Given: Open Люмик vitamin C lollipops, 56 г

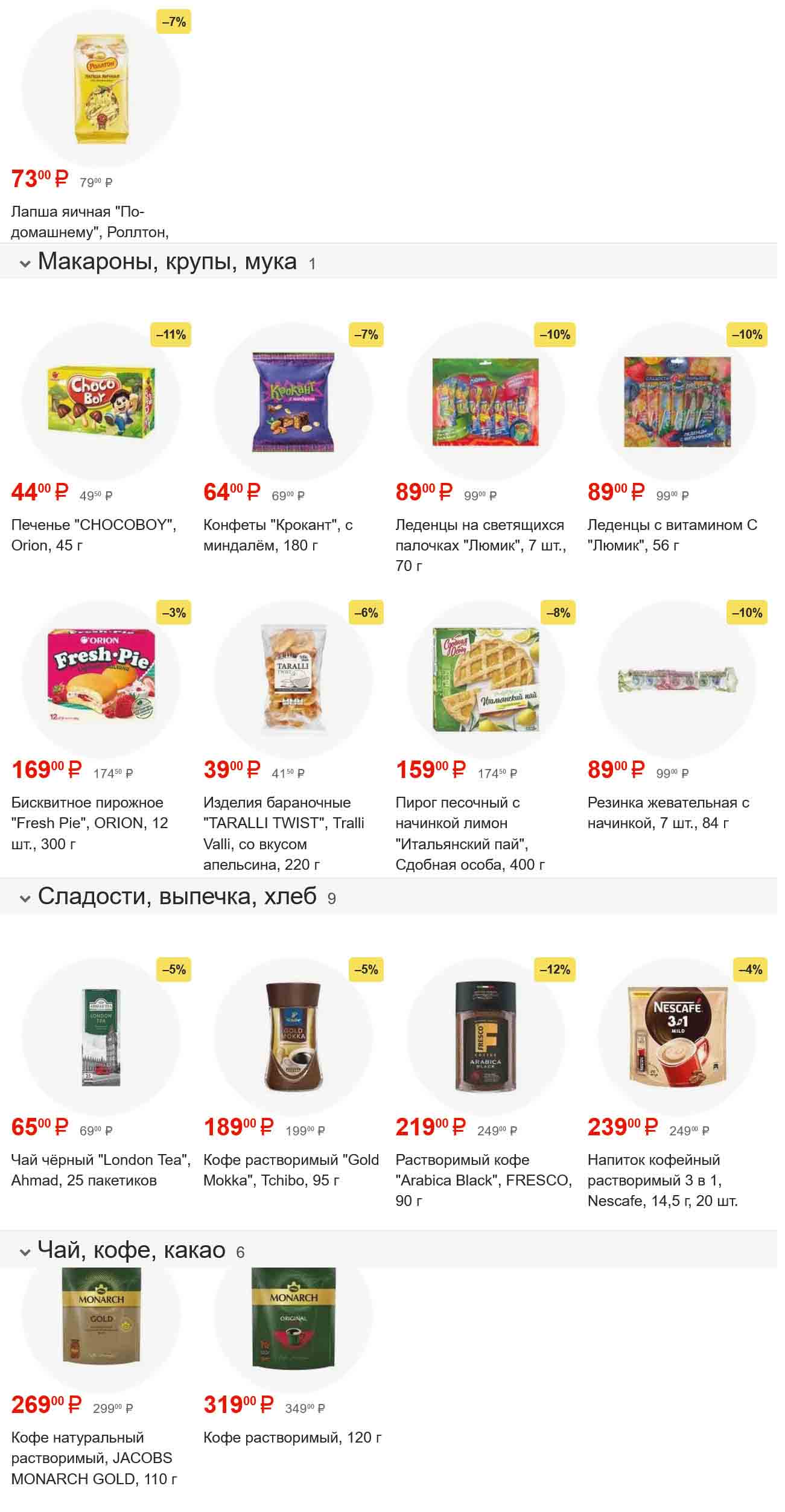Looking at the screenshot, I should [677, 402].
